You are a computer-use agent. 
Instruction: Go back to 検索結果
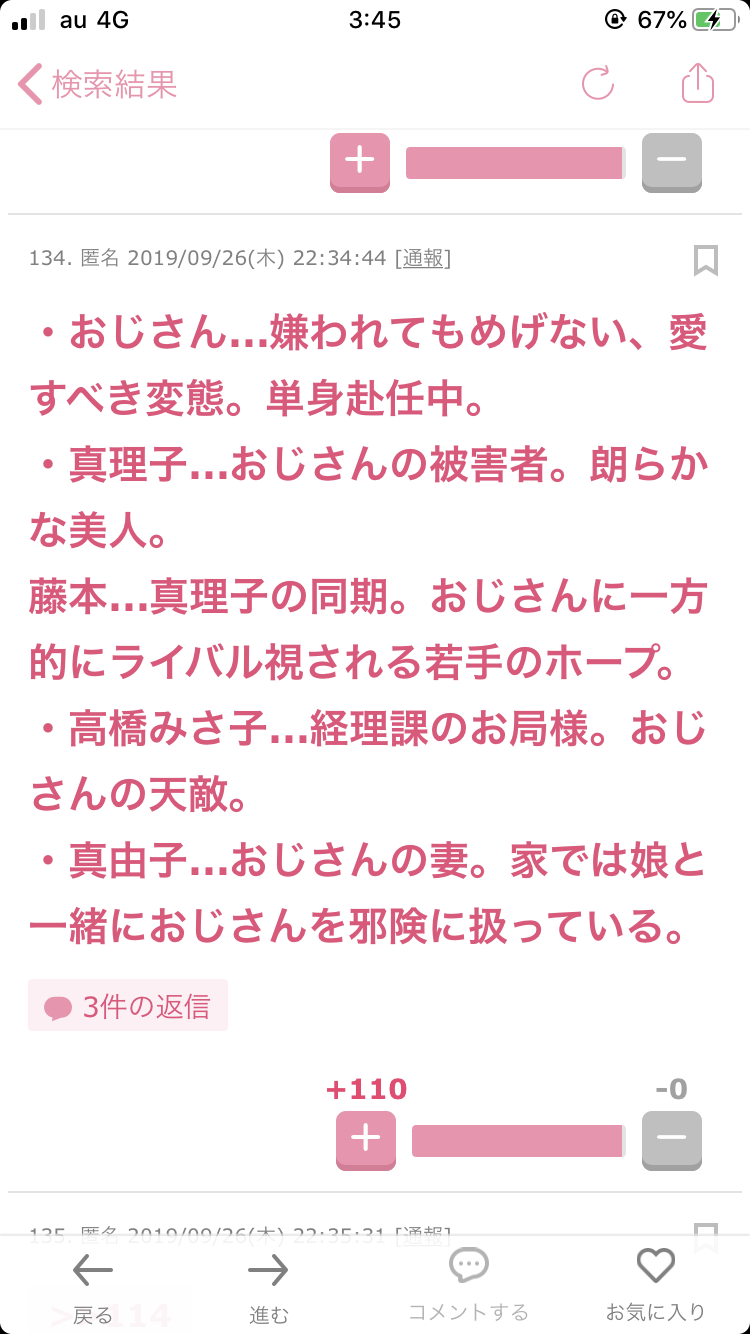click(97, 84)
